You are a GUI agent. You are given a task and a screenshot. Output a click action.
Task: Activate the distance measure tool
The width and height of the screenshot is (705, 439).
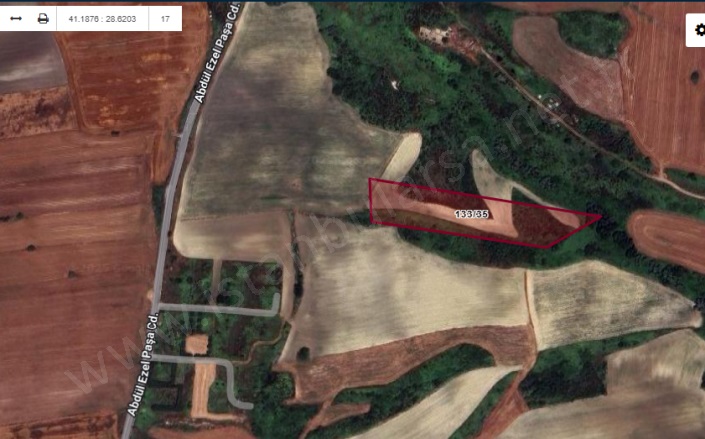[x=16, y=18]
